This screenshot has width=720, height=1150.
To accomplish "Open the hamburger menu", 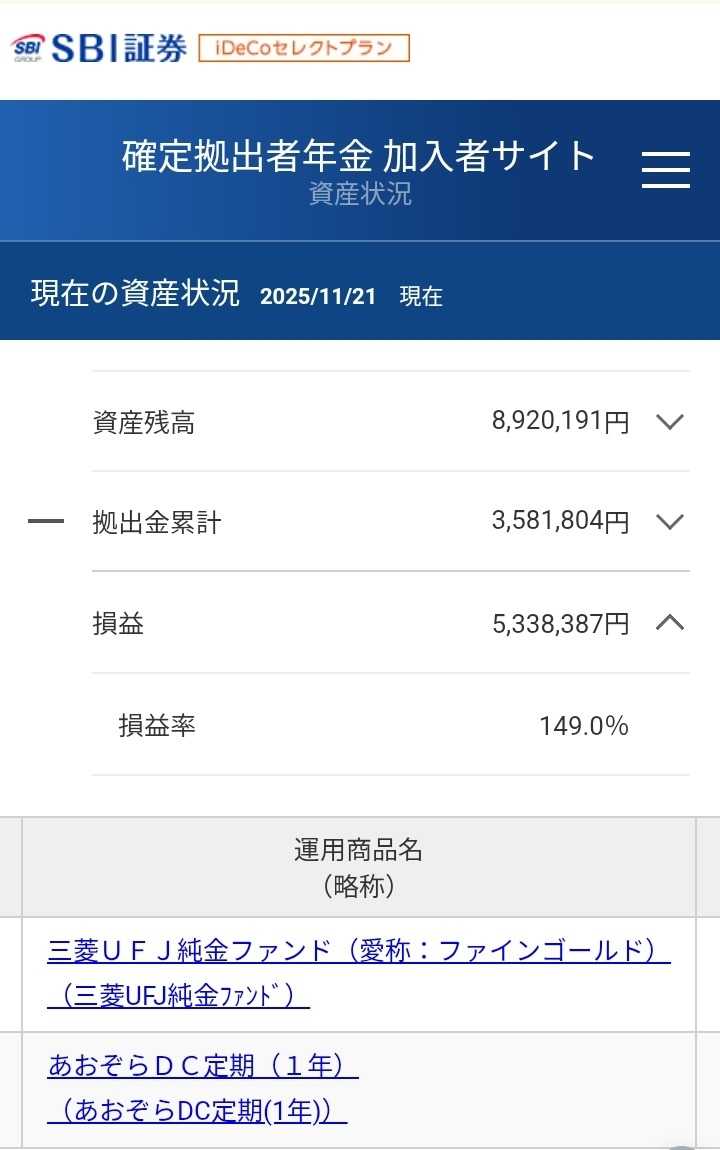I will click(x=666, y=169).
